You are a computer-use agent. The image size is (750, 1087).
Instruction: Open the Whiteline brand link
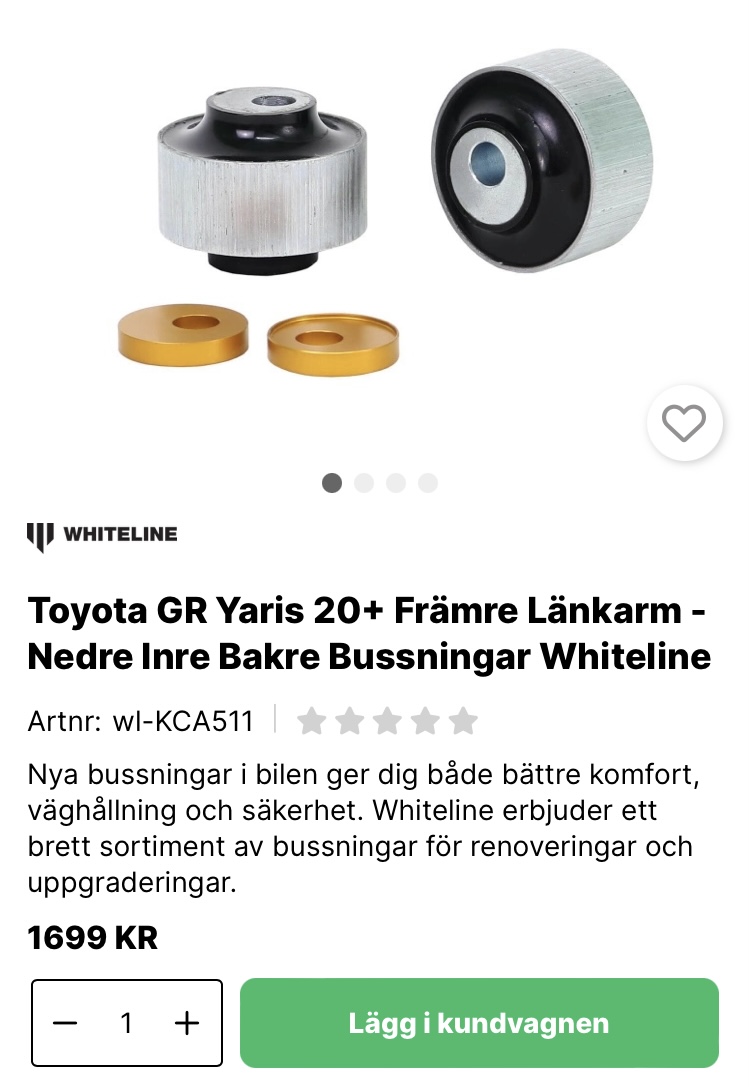102,535
